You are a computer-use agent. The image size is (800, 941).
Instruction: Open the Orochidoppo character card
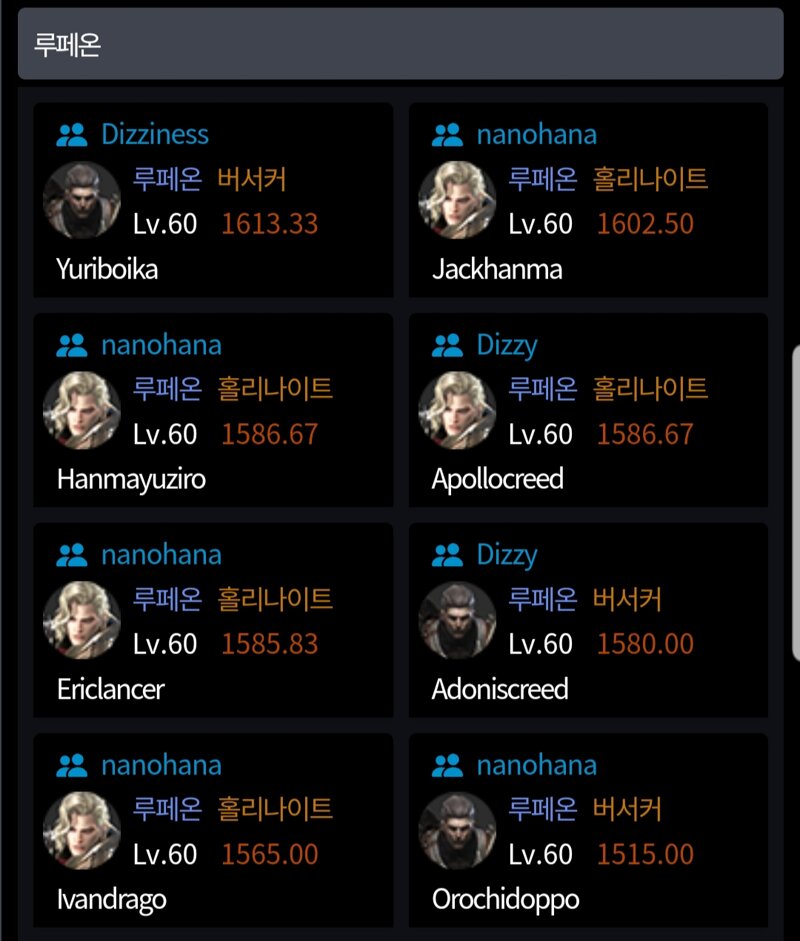[x=588, y=830]
